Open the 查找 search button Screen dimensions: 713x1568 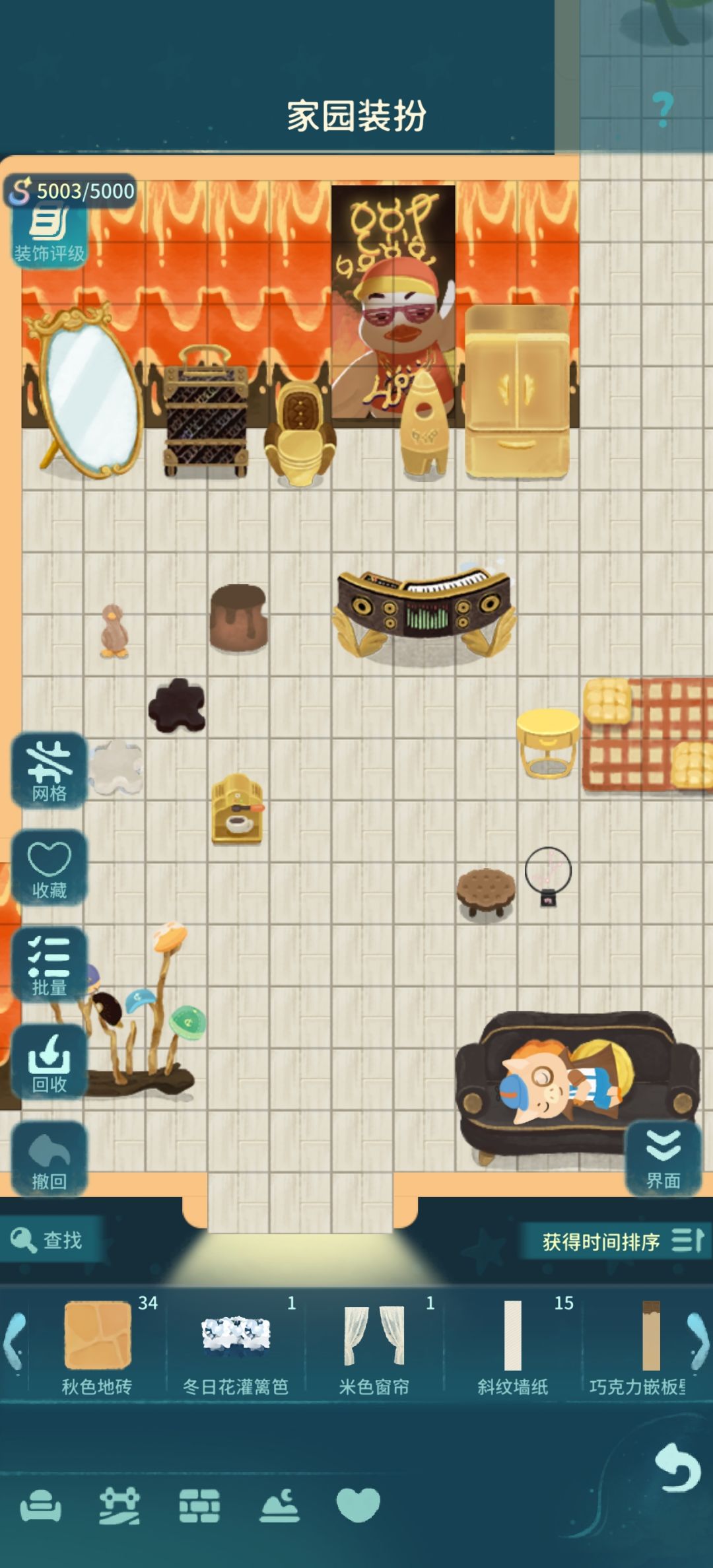coord(50,1240)
